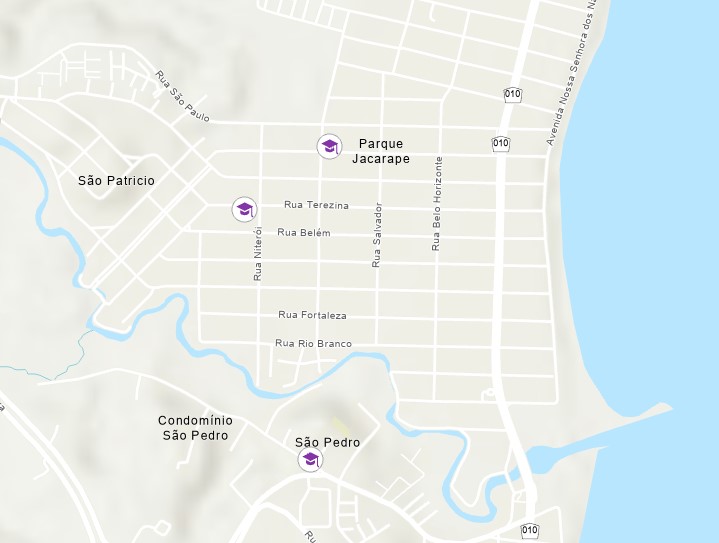The image size is (719, 543).
Task: Tap the school marker under São Pedro
Action: [x=311, y=460]
